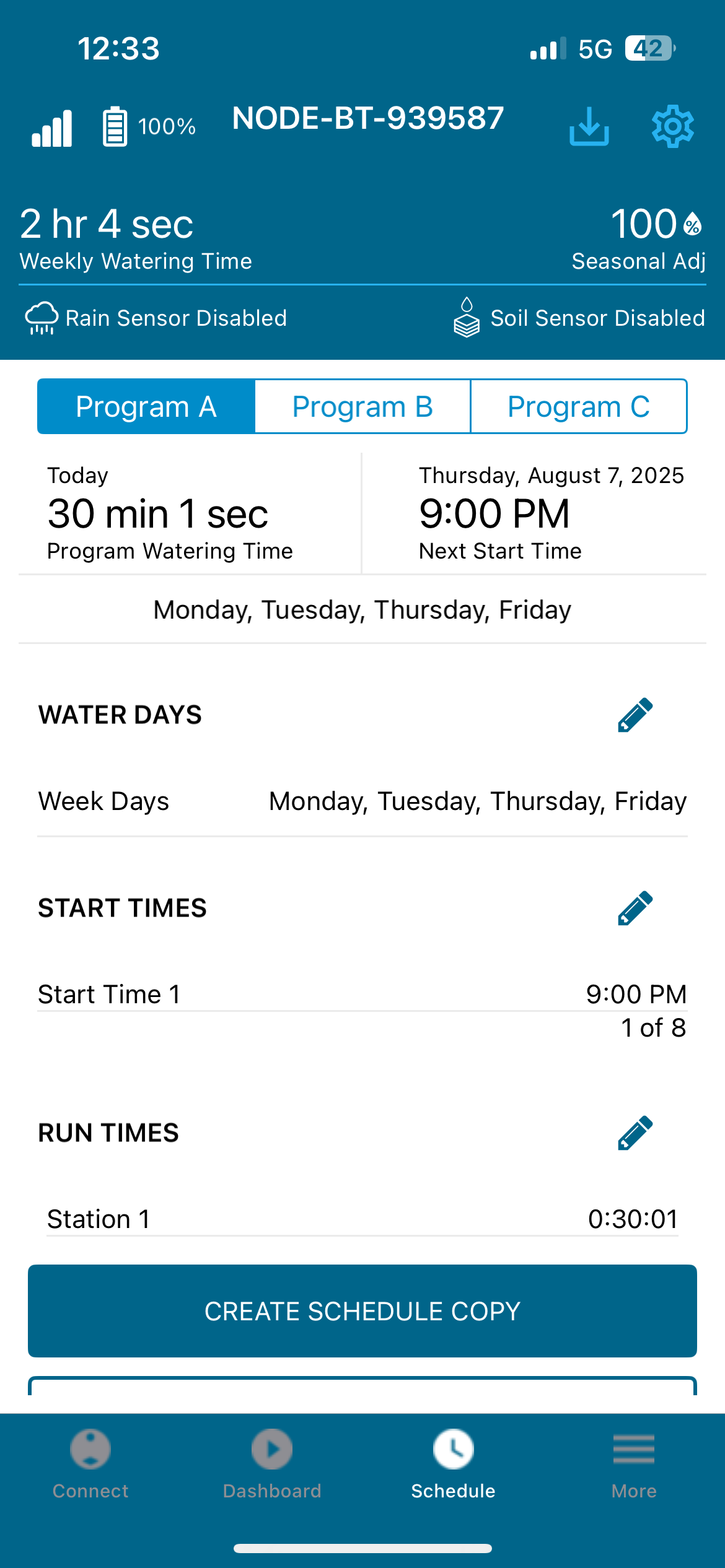Tap Create Schedule Copy button
The height and width of the screenshot is (1568, 725).
click(x=362, y=1310)
